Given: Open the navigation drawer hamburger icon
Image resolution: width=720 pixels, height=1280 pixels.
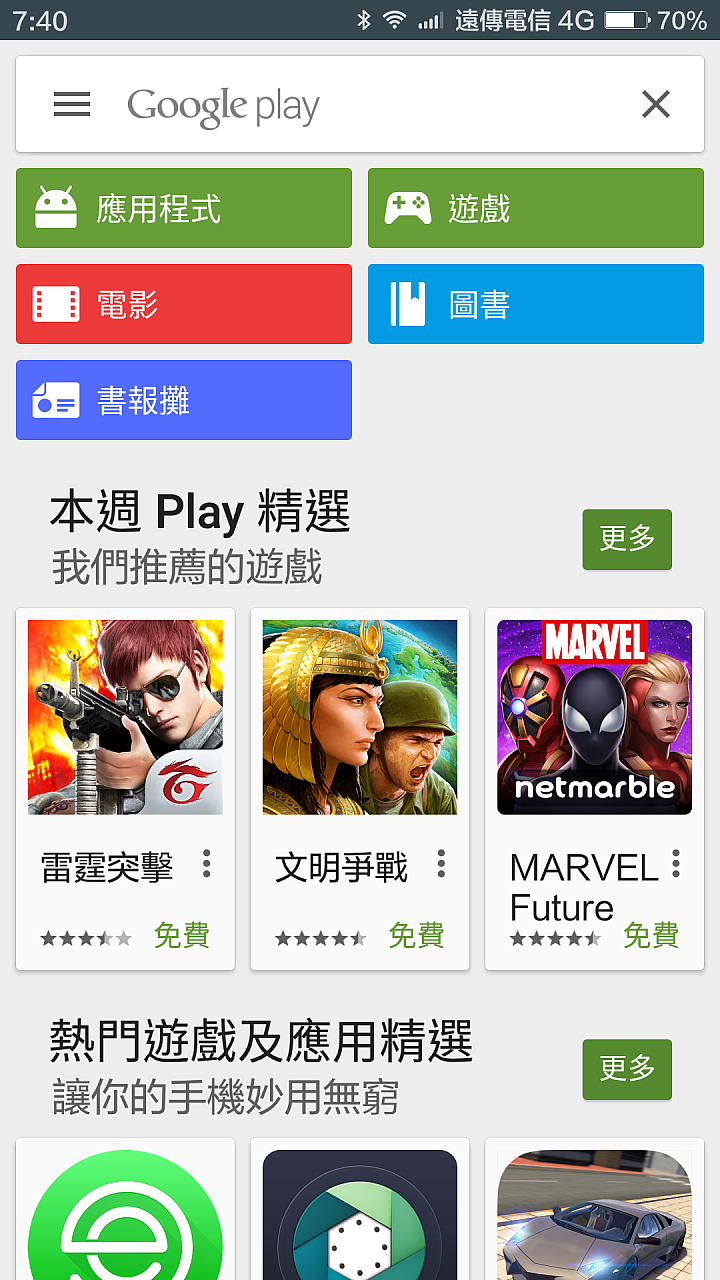Looking at the screenshot, I should 71,104.
